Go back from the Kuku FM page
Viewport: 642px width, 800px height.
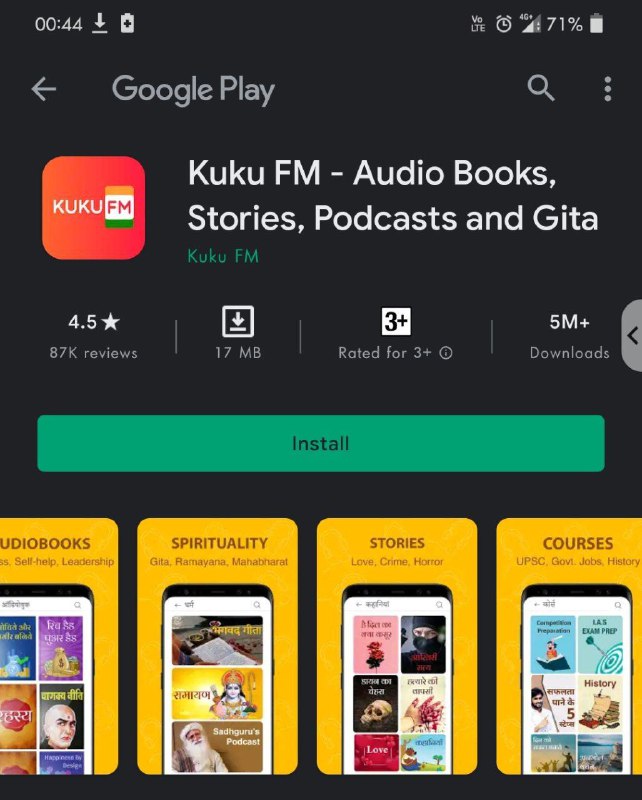point(44,89)
